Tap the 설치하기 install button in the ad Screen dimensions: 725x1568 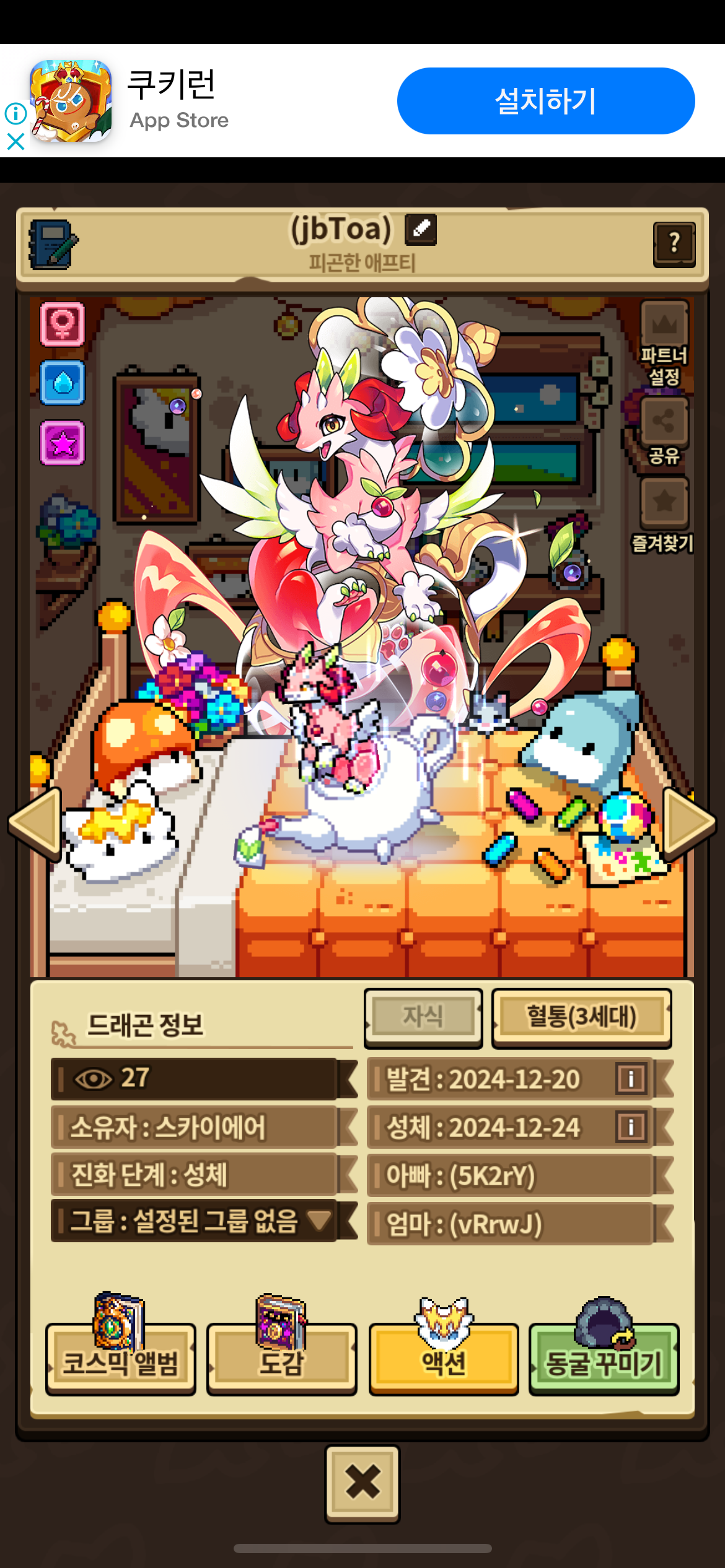545,101
